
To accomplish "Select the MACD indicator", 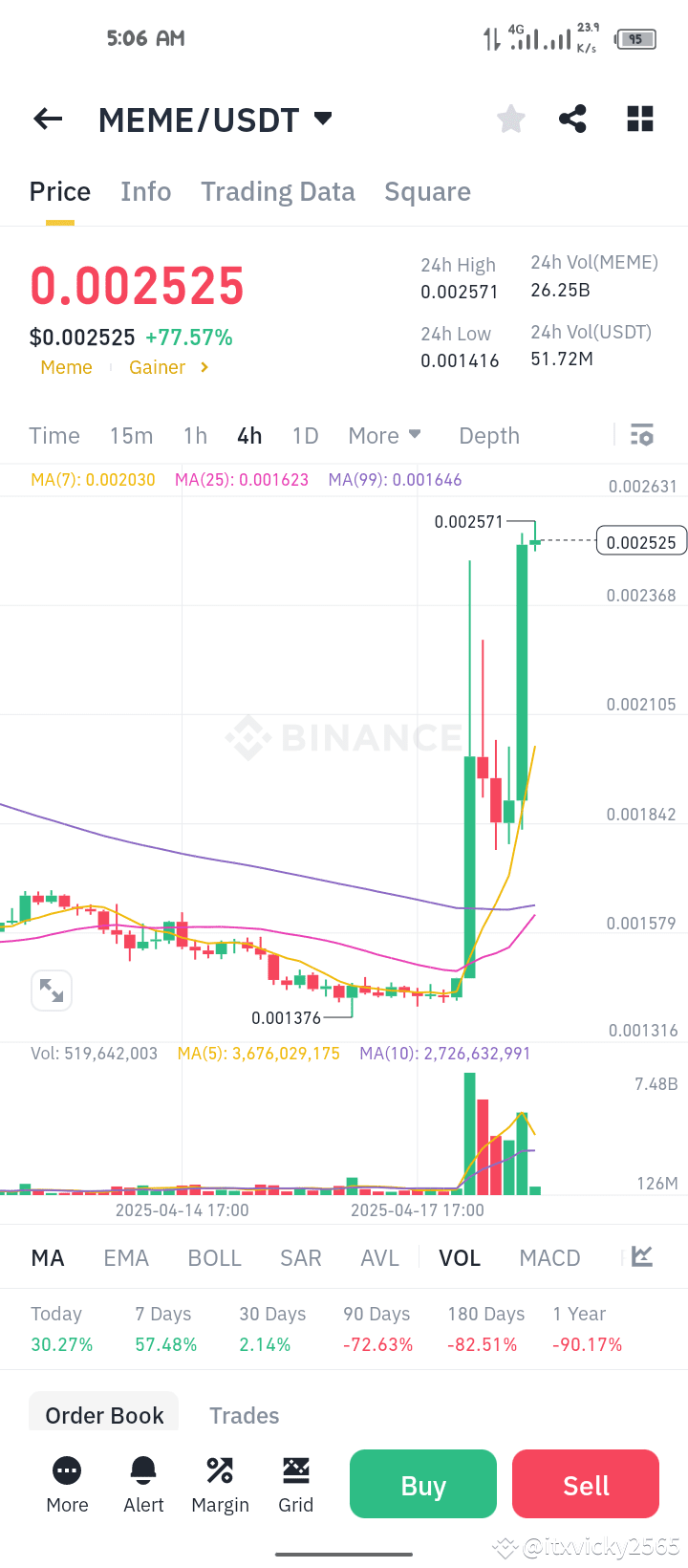I will click(x=549, y=1258).
